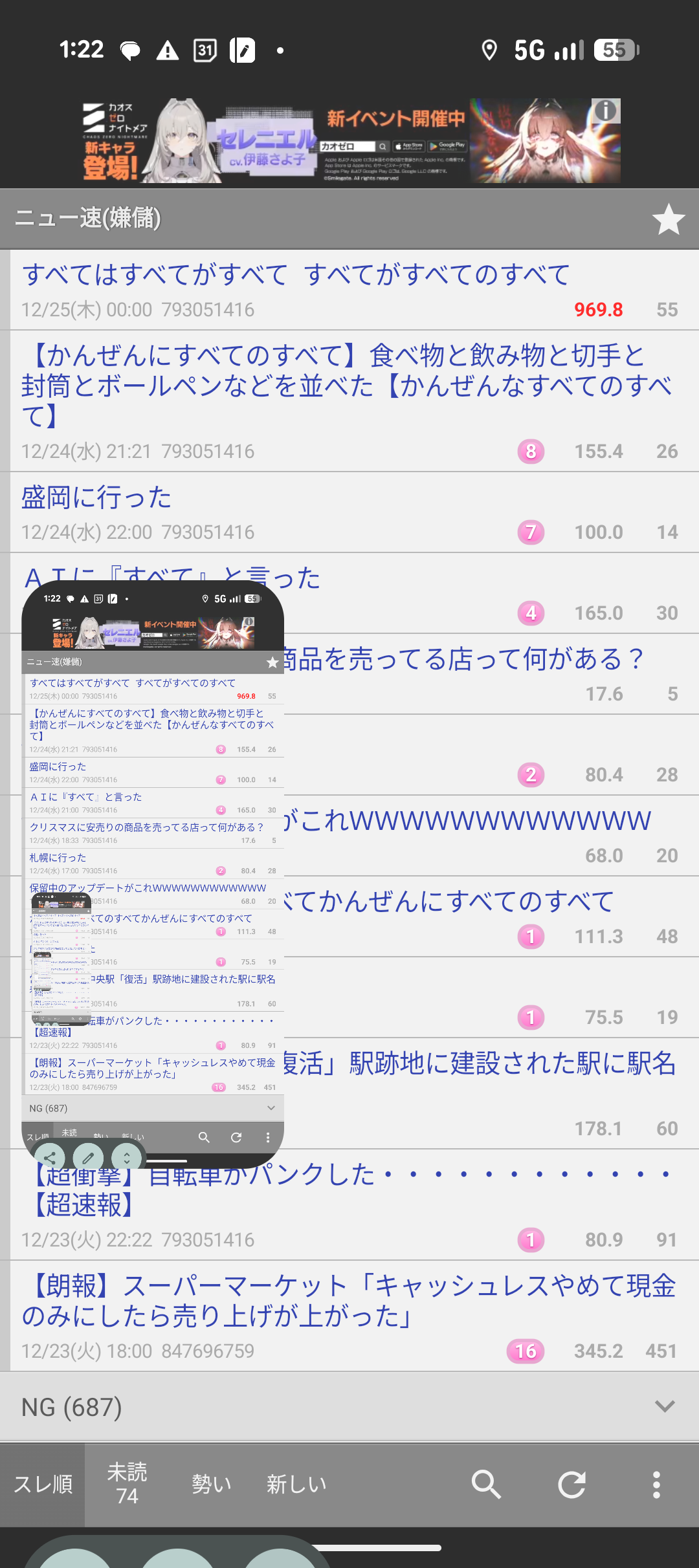Viewport: 699px width, 1568px height.
Task: Open thread 【朗報】スーパーマーケット キャッシュレスやめて現金
Action: pyautogui.click(x=349, y=1300)
